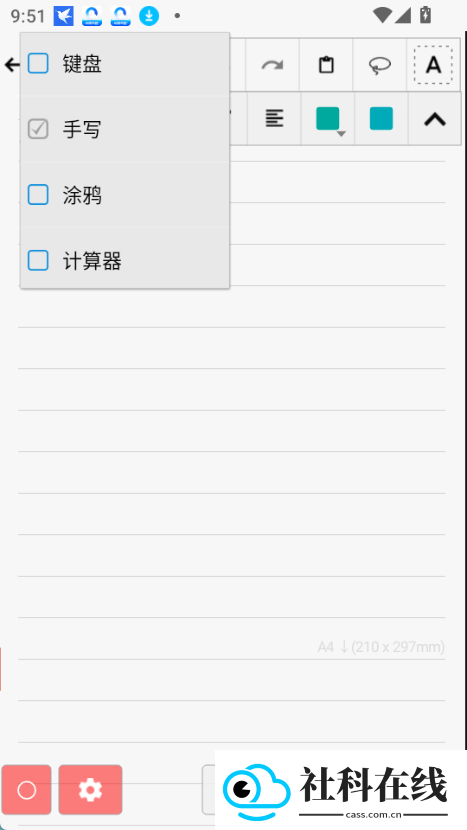Collapse the toolbar with the up chevron
The height and width of the screenshot is (830, 467).
(x=435, y=120)
